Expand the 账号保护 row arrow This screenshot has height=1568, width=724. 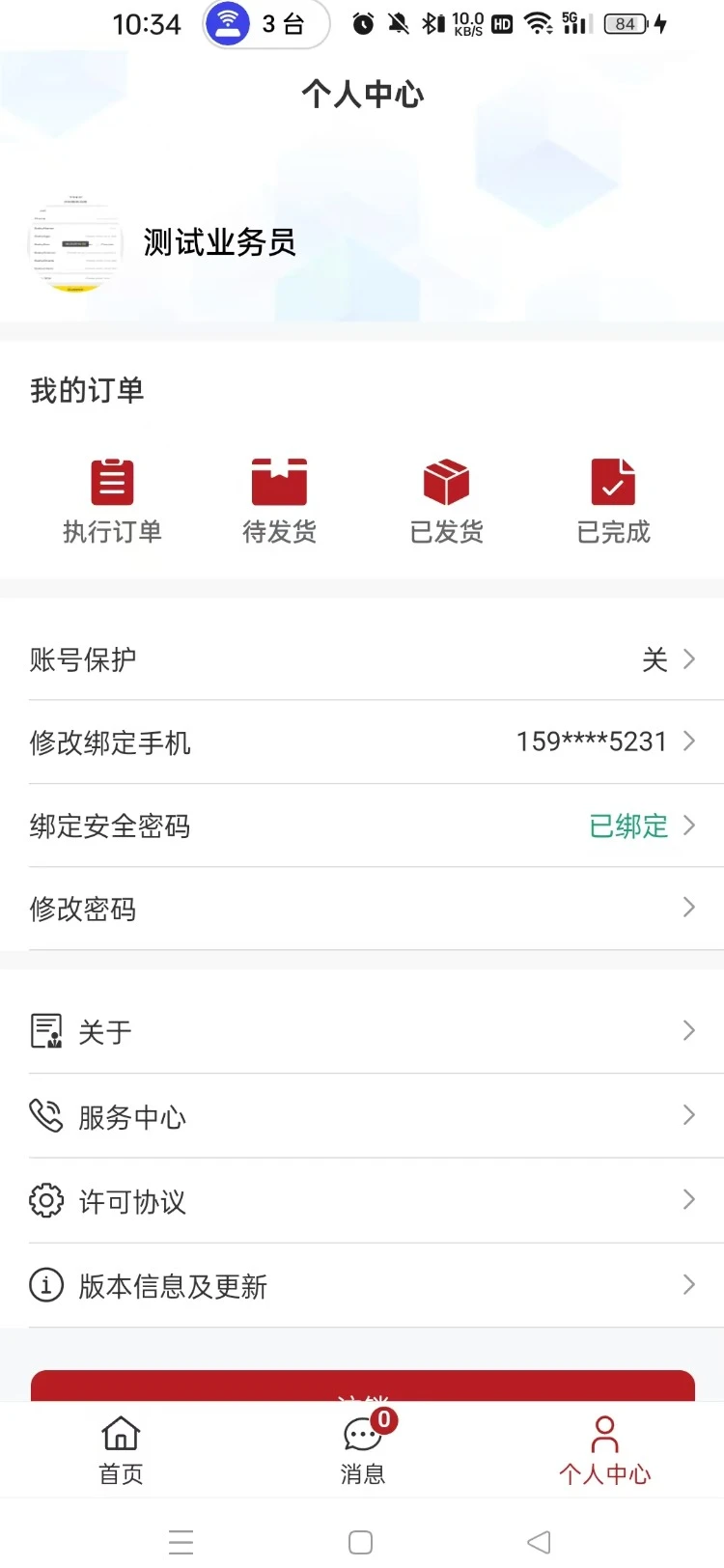688,659
